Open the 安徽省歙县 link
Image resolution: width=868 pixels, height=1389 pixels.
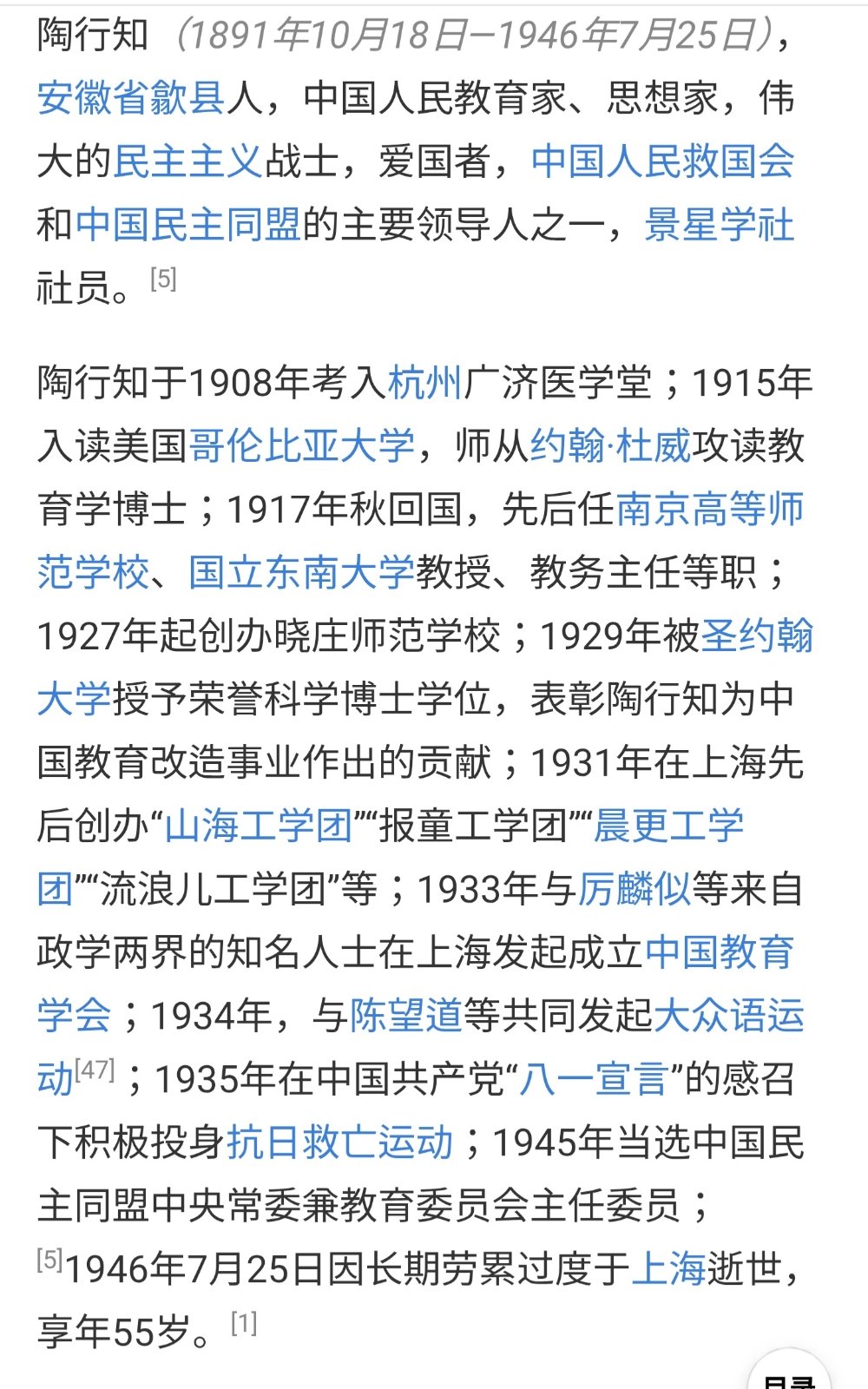[x=131, y=98]
